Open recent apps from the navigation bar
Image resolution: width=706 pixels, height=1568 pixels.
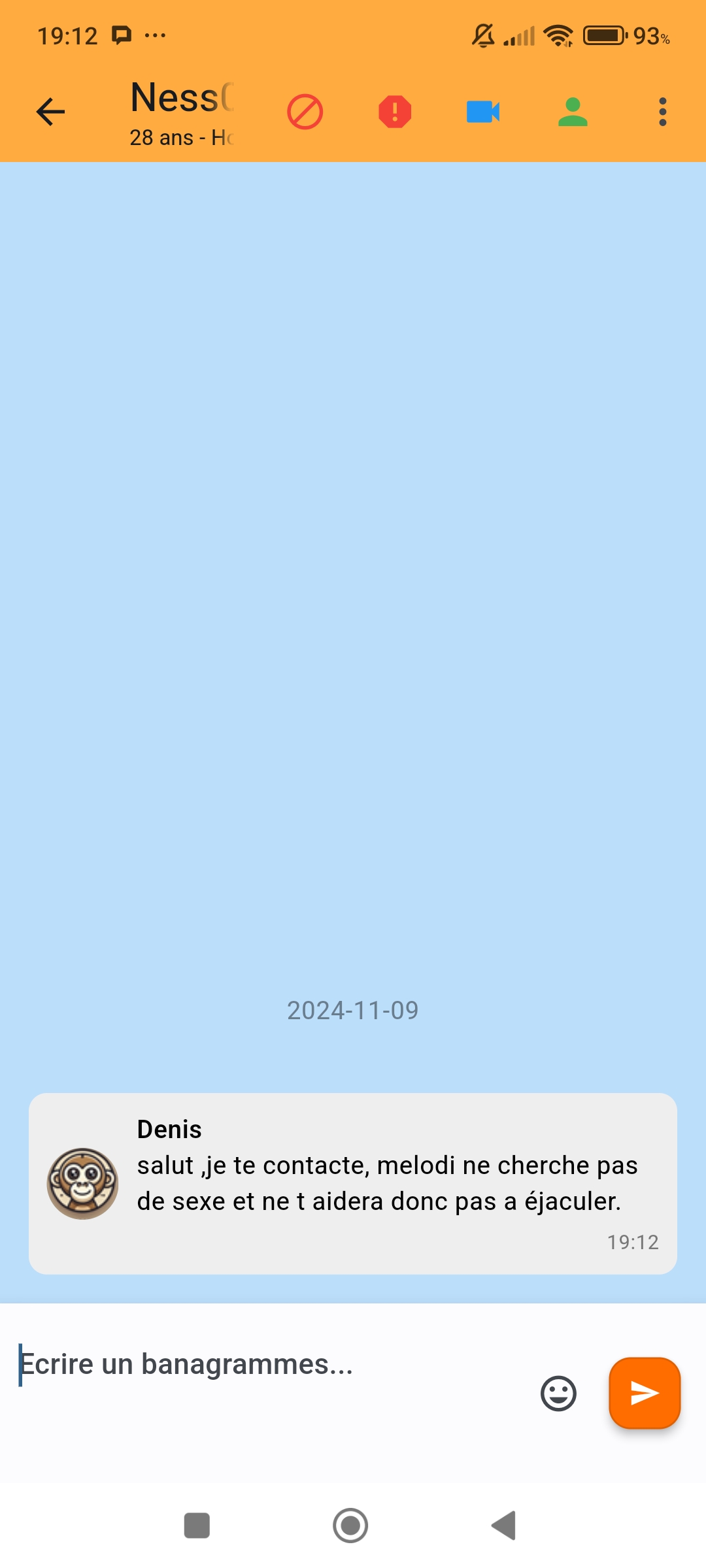[197, 1526]
